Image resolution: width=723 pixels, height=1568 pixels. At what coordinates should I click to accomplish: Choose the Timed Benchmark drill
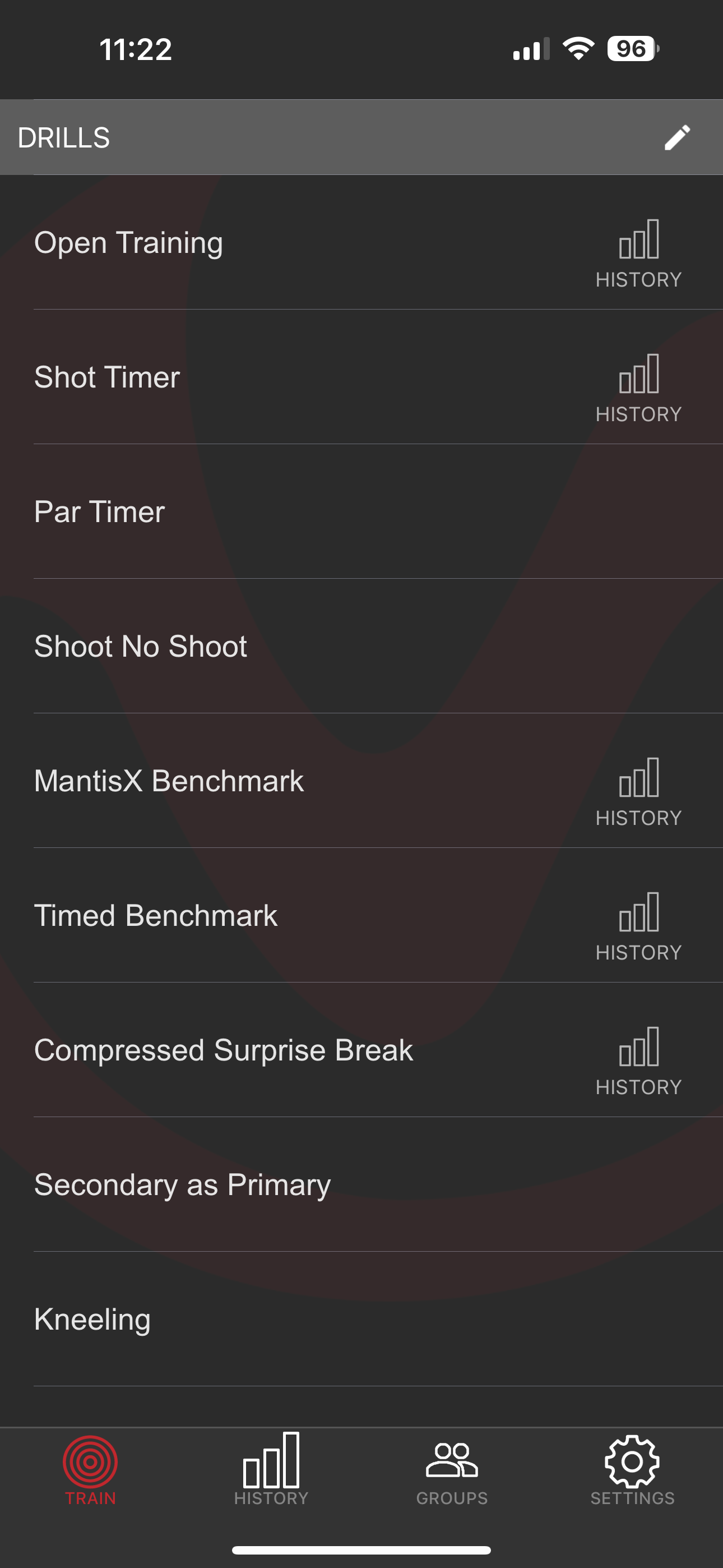pos(156,915)
